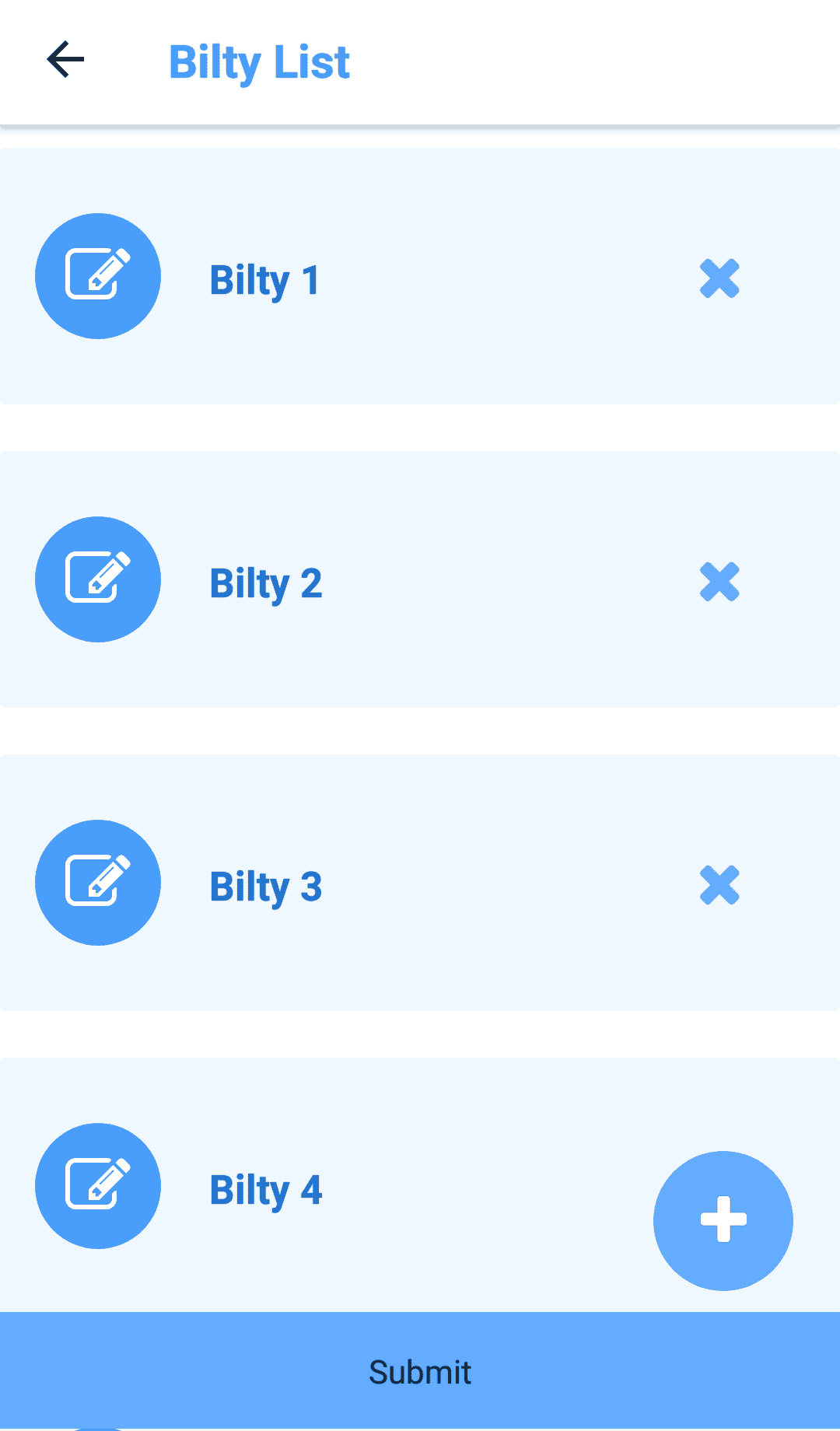840x1431 pixels.
Task: Edit Bilty 2 with the pencil icon
Action: tap(98, 579)
